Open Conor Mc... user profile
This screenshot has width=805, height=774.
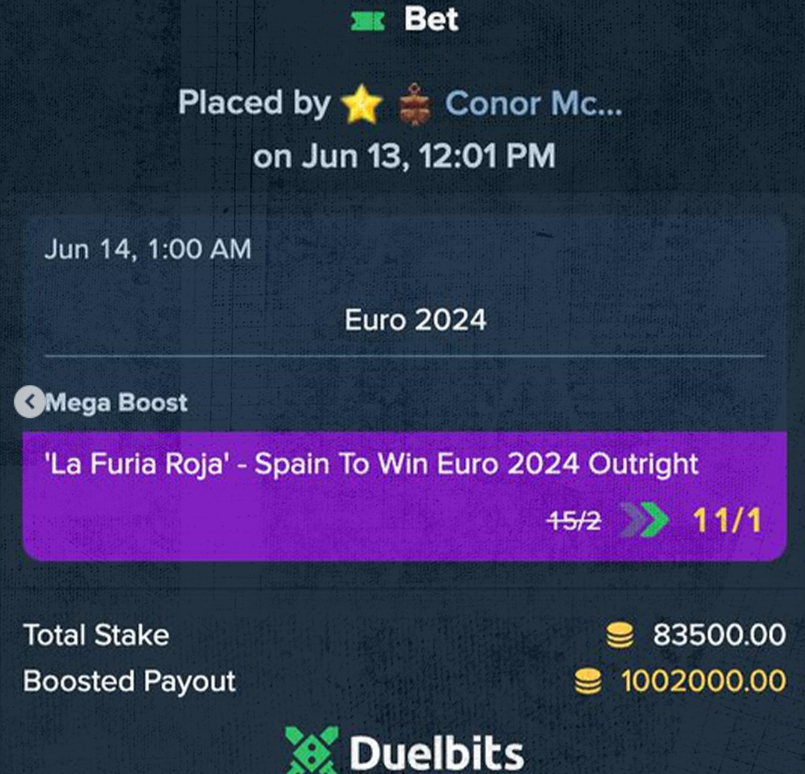(x=532, y=104)
